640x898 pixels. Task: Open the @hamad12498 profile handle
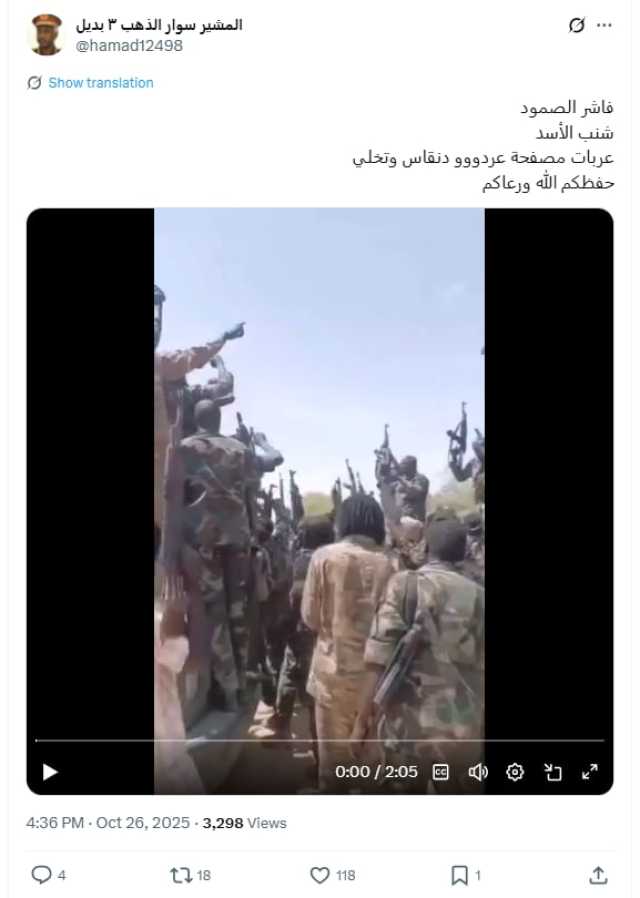[129, 45]
